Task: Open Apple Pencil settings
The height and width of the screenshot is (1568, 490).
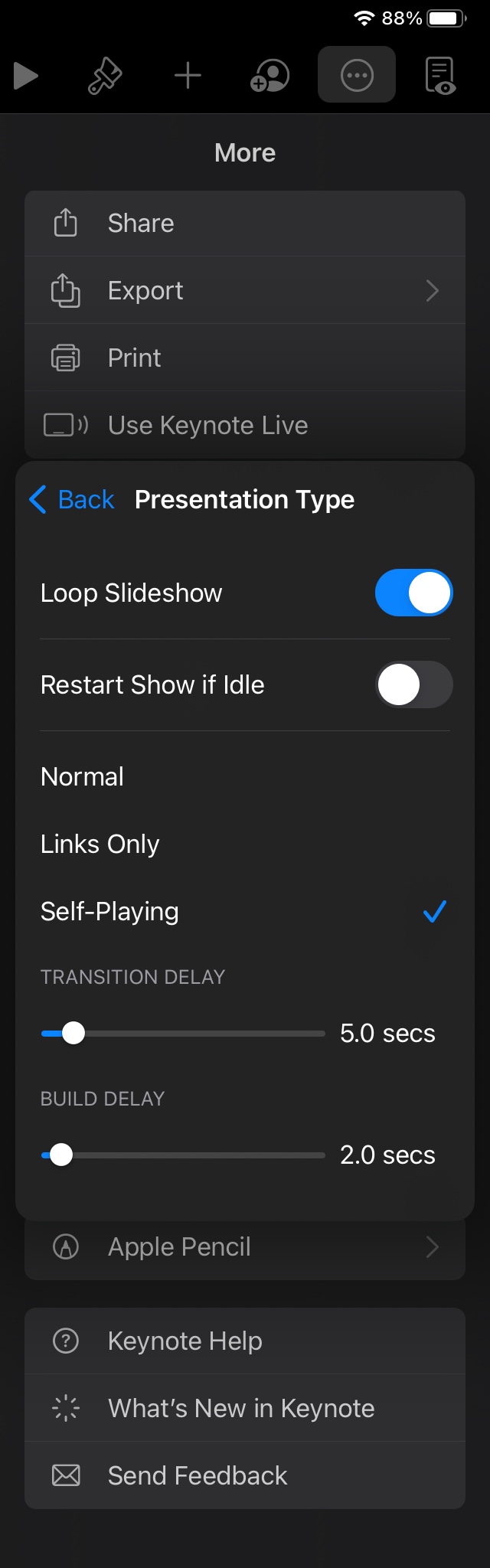Action: tap(245, 1247)
